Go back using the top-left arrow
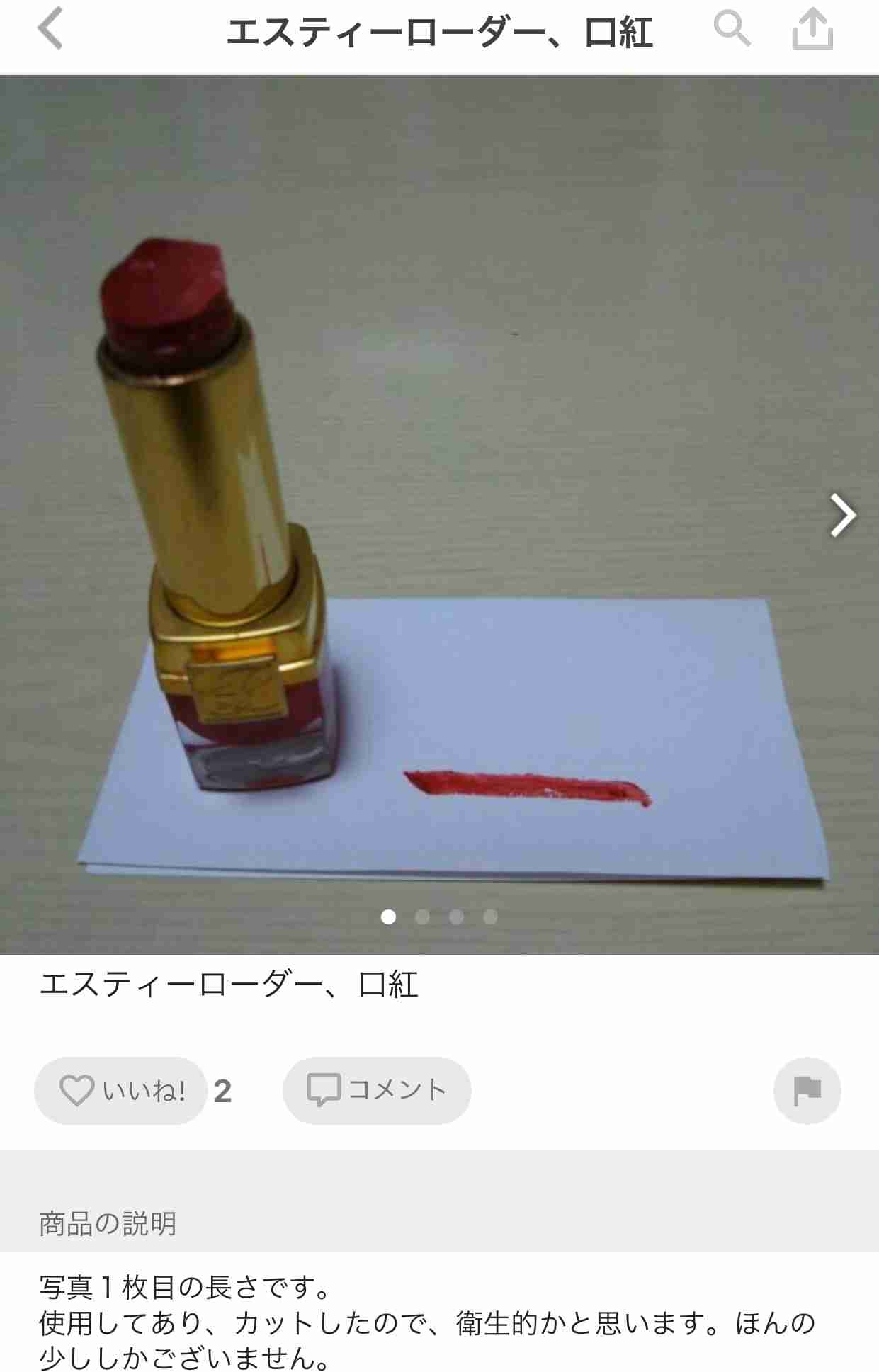 tap(50, 30)
